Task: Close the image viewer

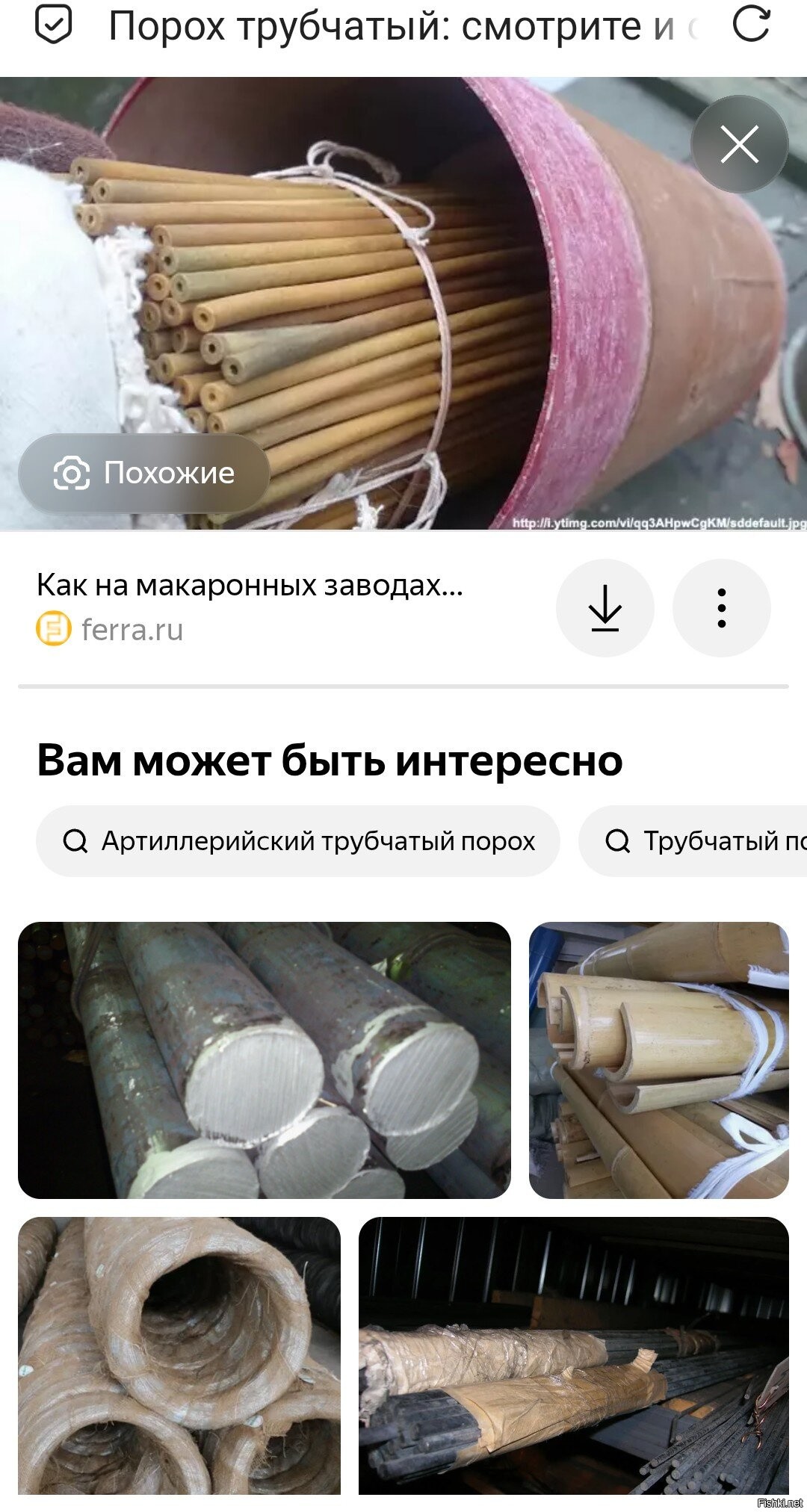Action: pyautogui.click(x=739, y=144)
